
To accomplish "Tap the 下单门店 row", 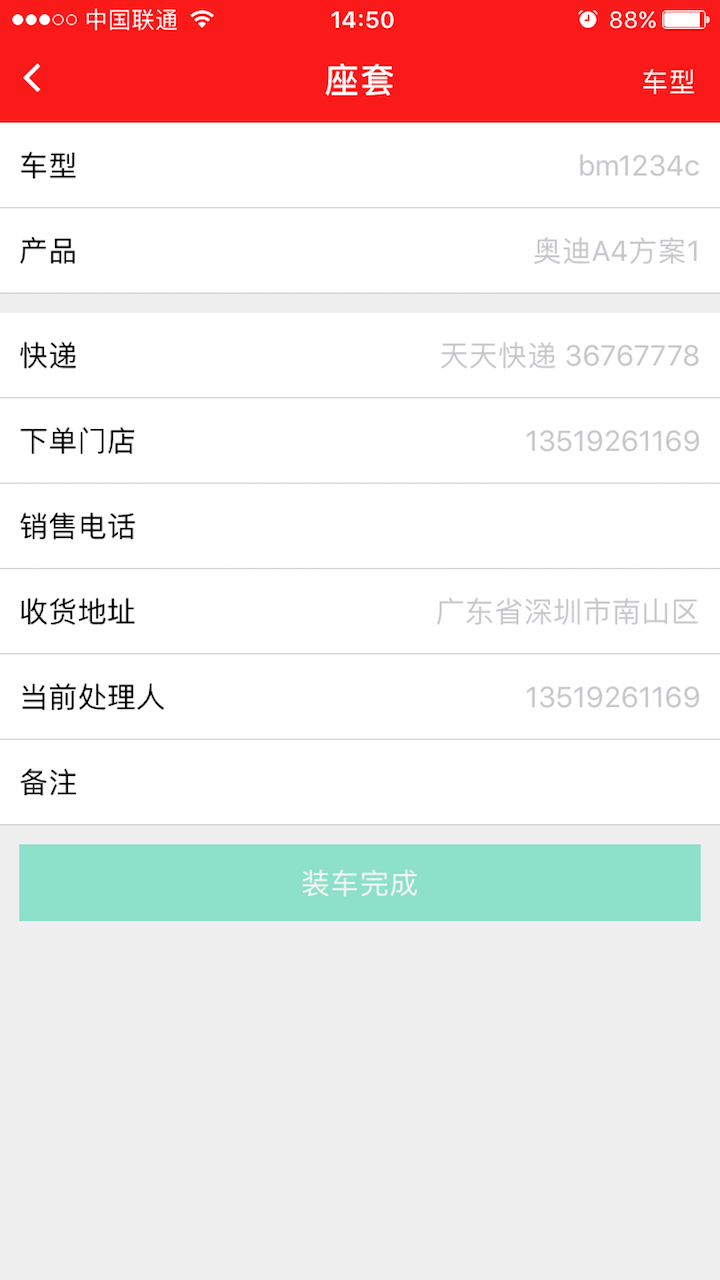I will 360,441.
